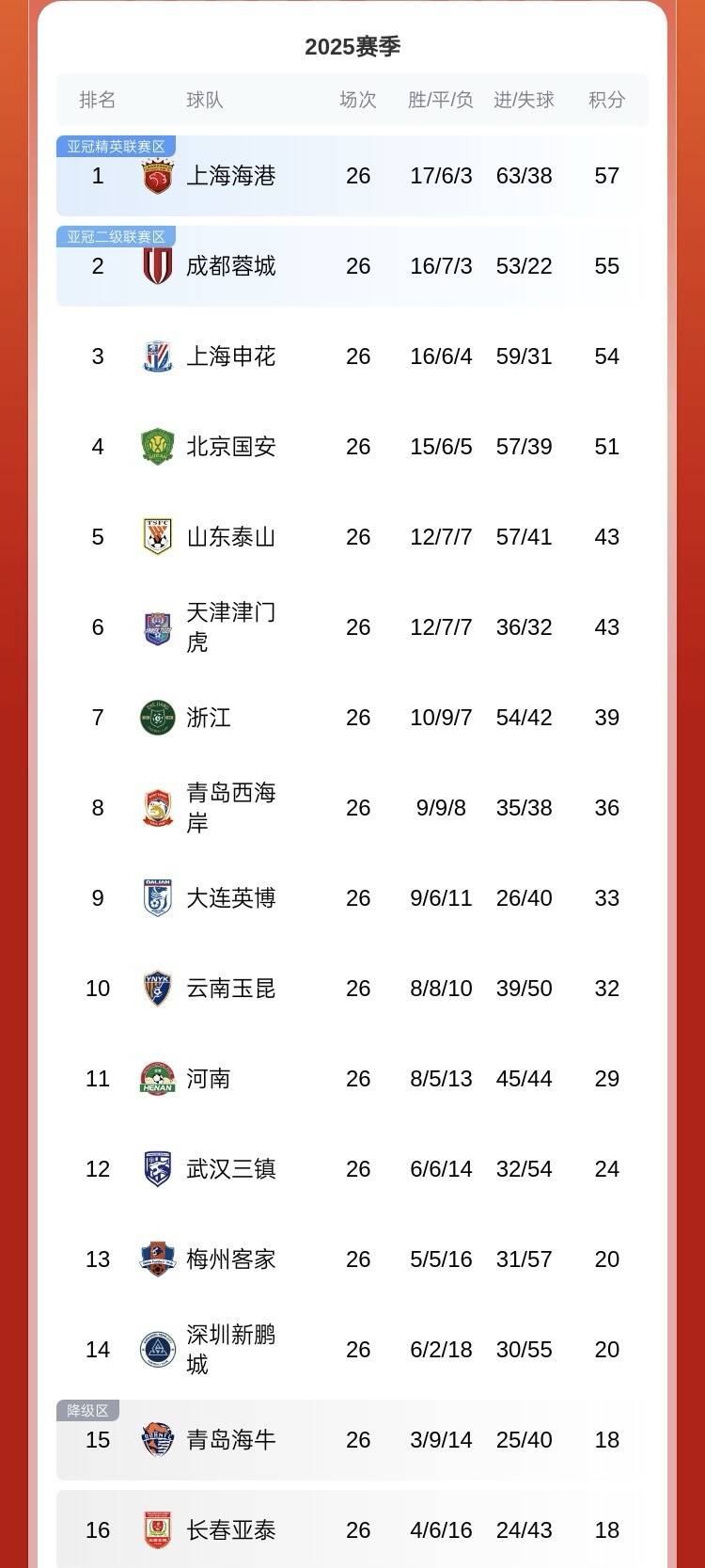
Task: Select the 2025赛季 season tab
Action: tap(352, 44)
